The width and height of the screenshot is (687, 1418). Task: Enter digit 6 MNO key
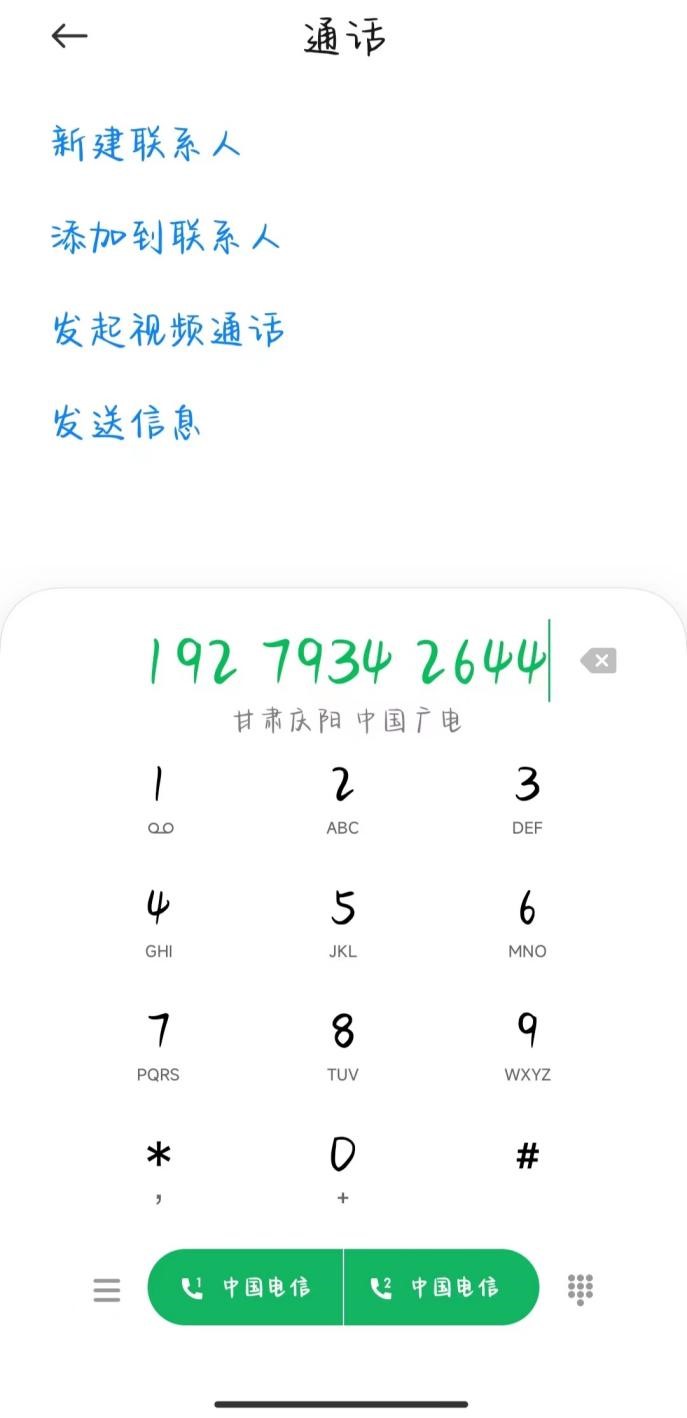point(527,923)
